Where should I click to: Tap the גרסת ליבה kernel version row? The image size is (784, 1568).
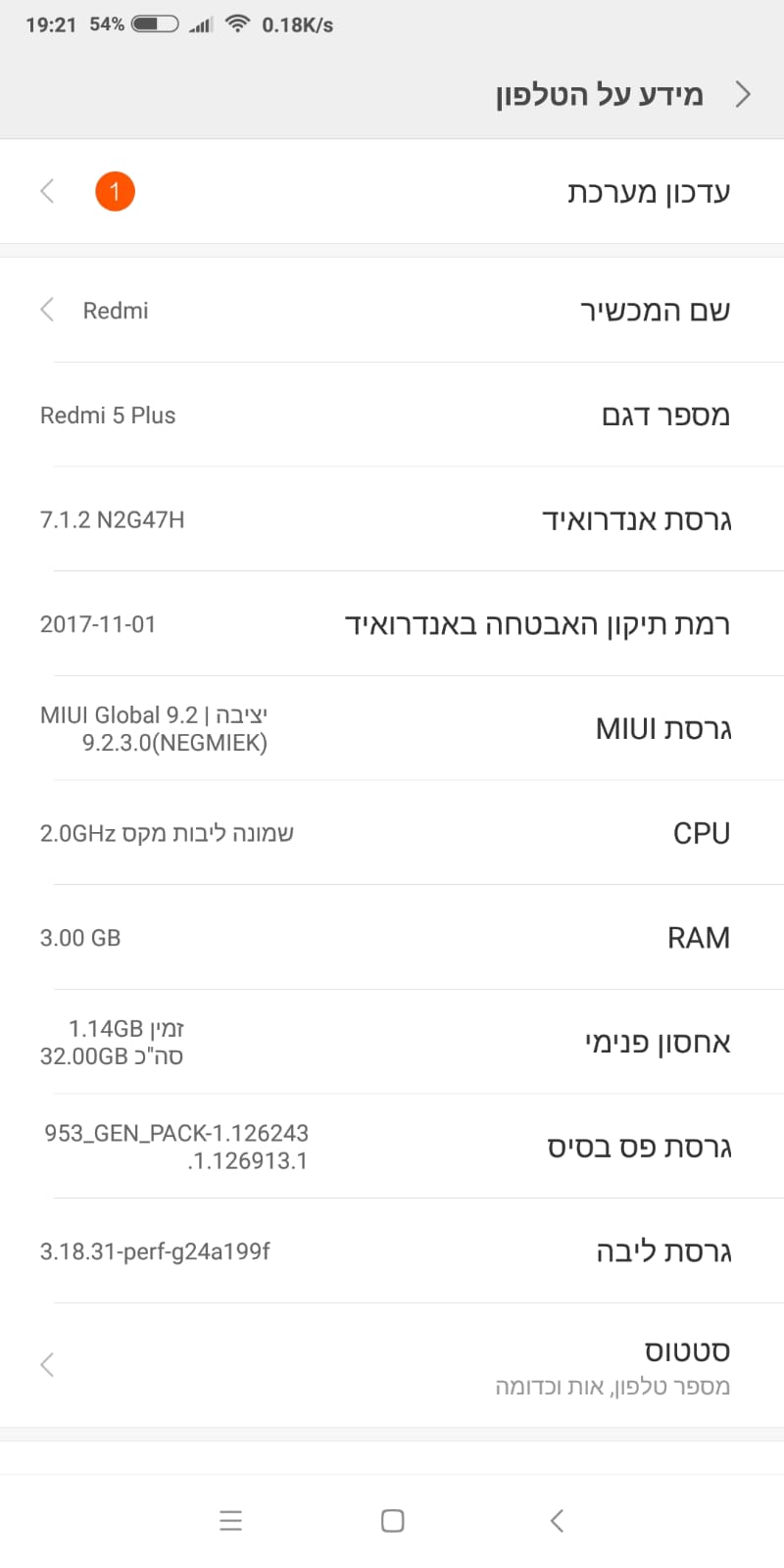pos(392,1251)
